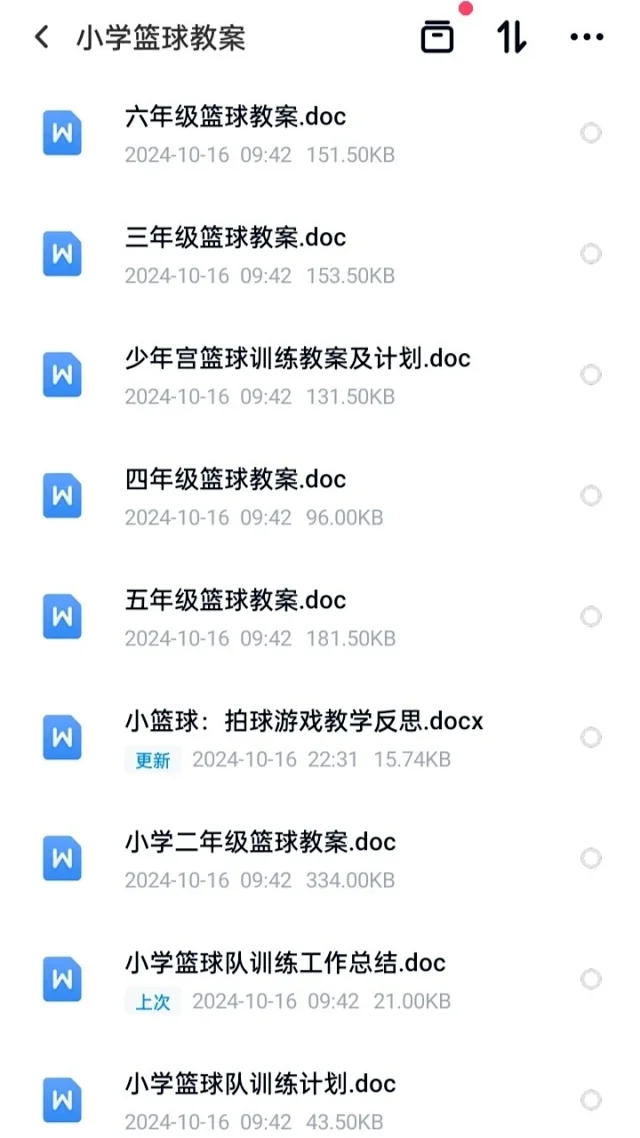The height and width of the screenshot is (1138, 640).
Task: Open 三年级篮球教案.doc
Action: pos(236,238)
